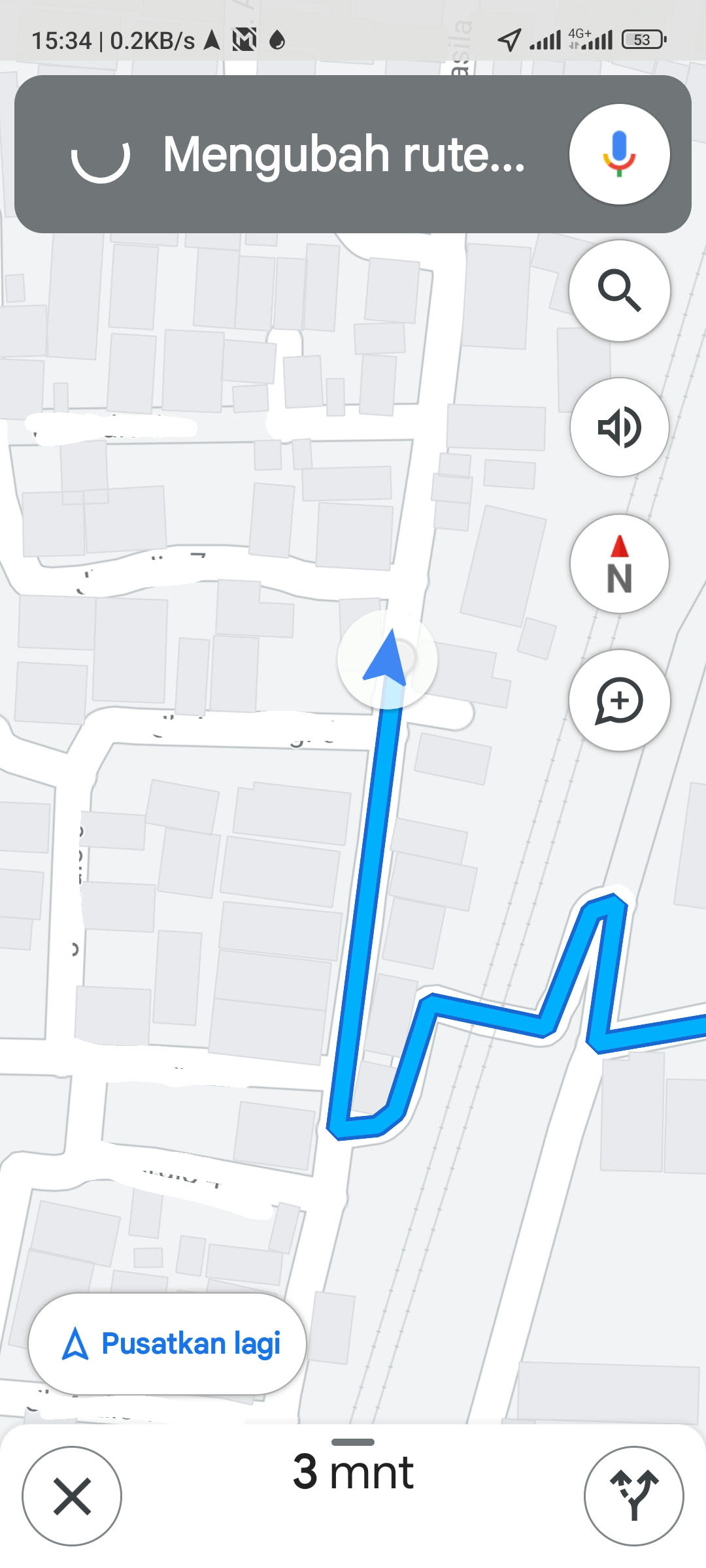Search along the route
Image resolution: width=706 pixels, height=1568 pixels.
pos(619,291)
